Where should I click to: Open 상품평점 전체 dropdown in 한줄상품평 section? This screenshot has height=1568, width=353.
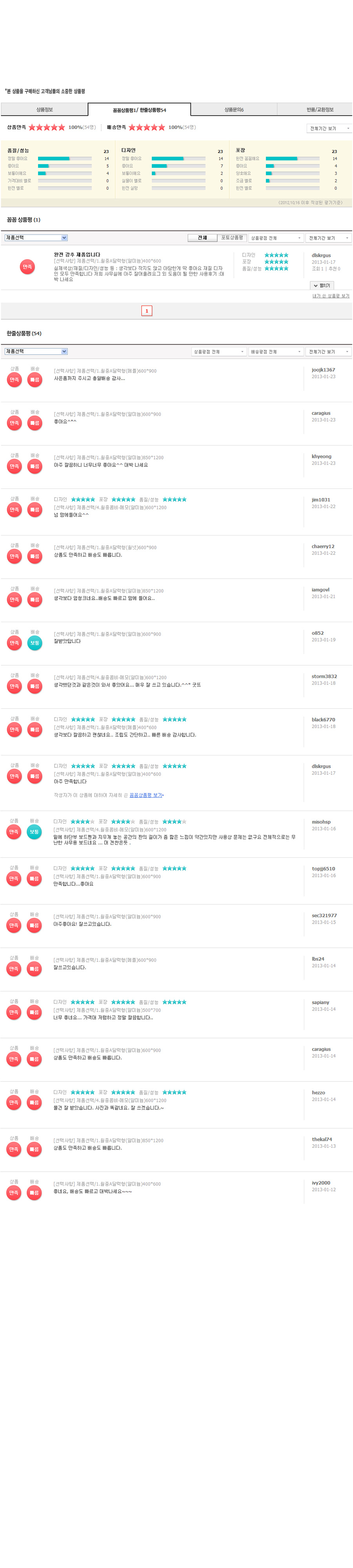[x=218, y=352]
